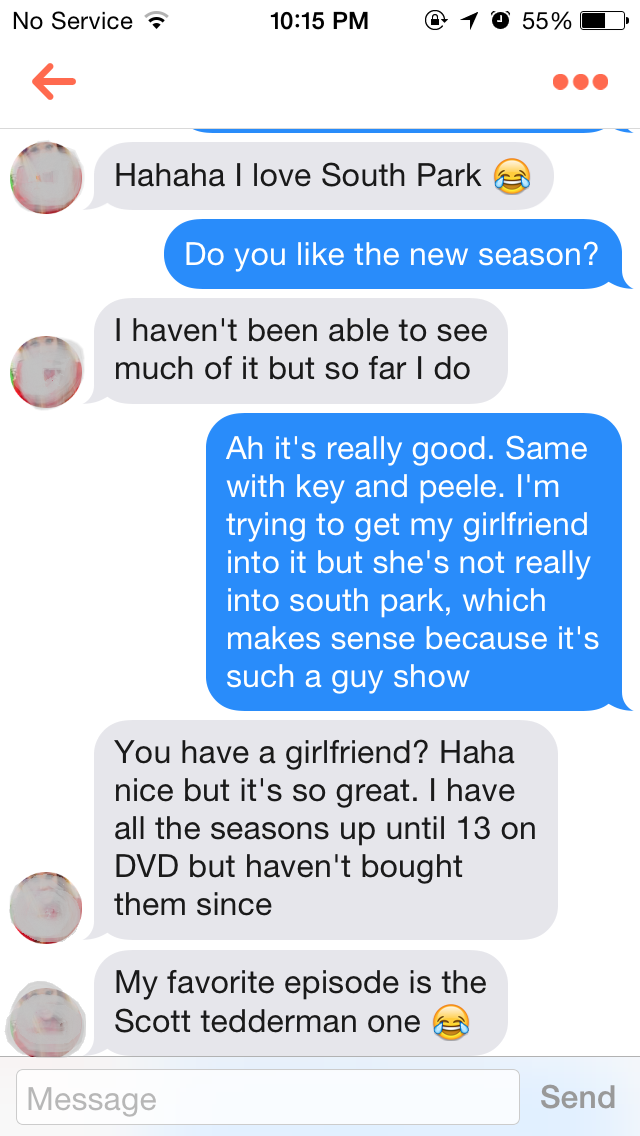The height and width of the screenshot is (1136, 640).
Task: View profile from avatar by 'You have a girlfriend?' message
Action: pos(46,907)
